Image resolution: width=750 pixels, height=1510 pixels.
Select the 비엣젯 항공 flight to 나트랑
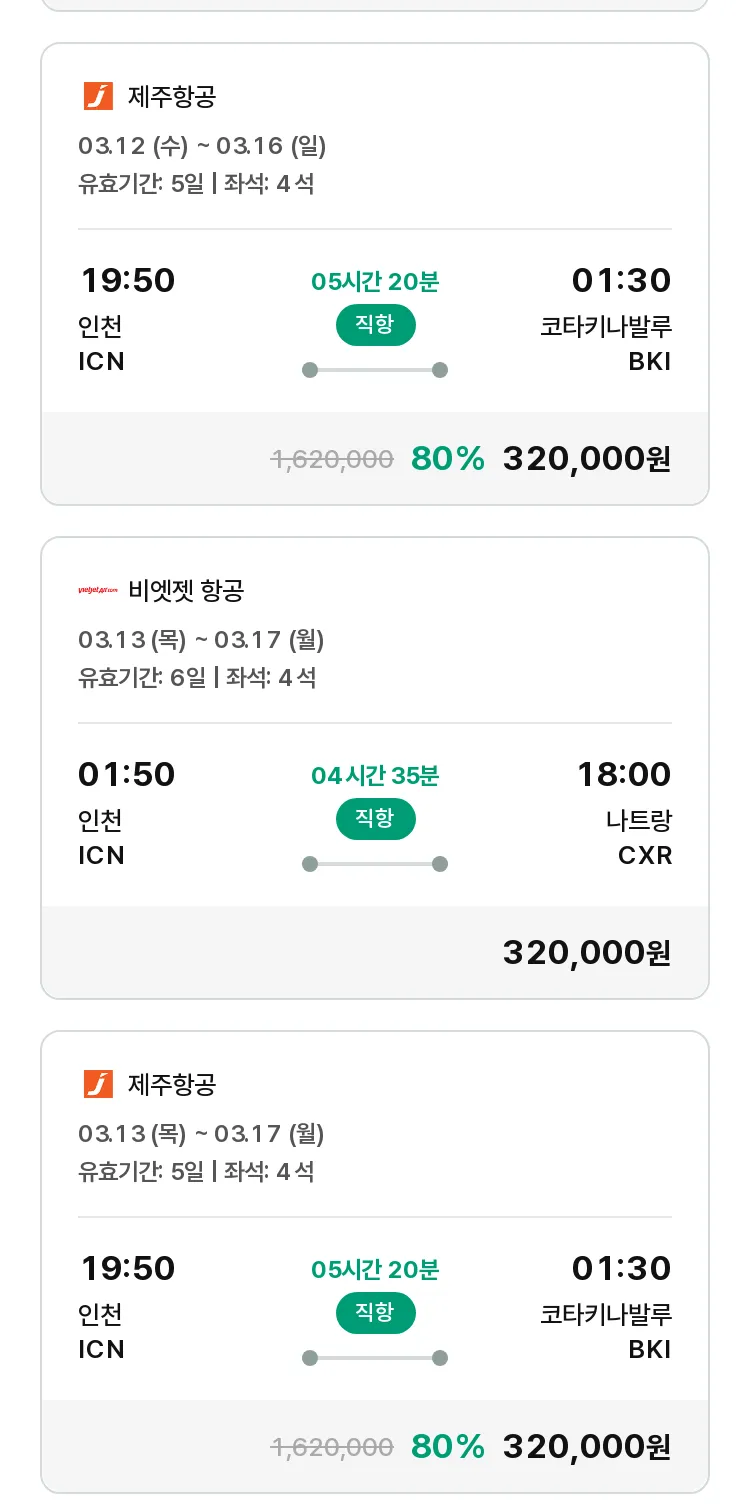click(x=375, y=768)
